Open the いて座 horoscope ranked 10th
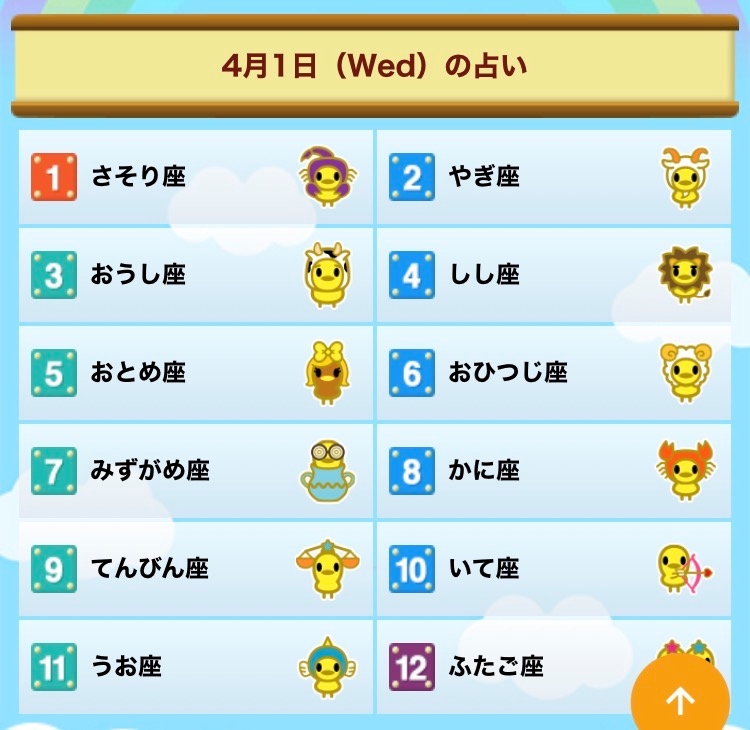 click(x=554, y=569)
